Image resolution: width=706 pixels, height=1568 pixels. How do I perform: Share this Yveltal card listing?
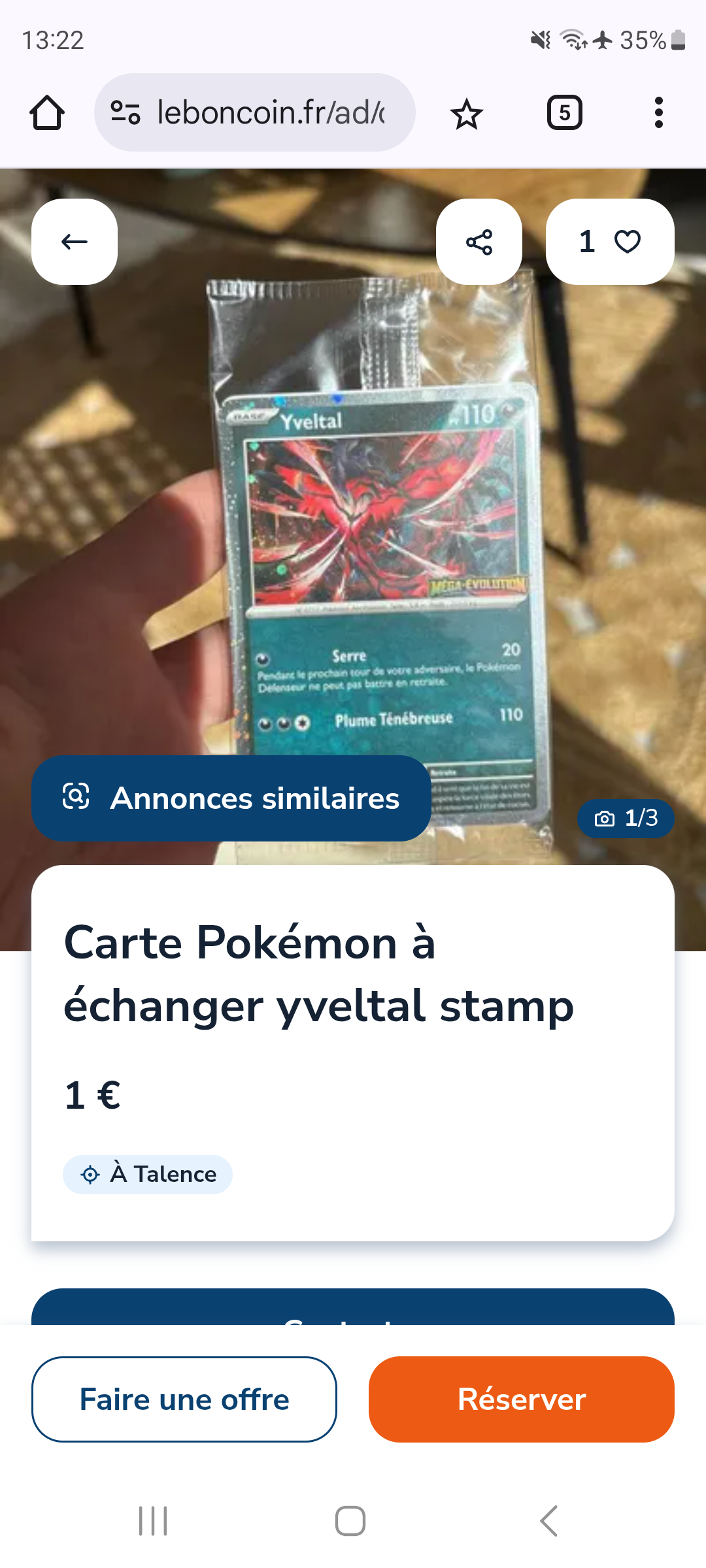point(479,242)
